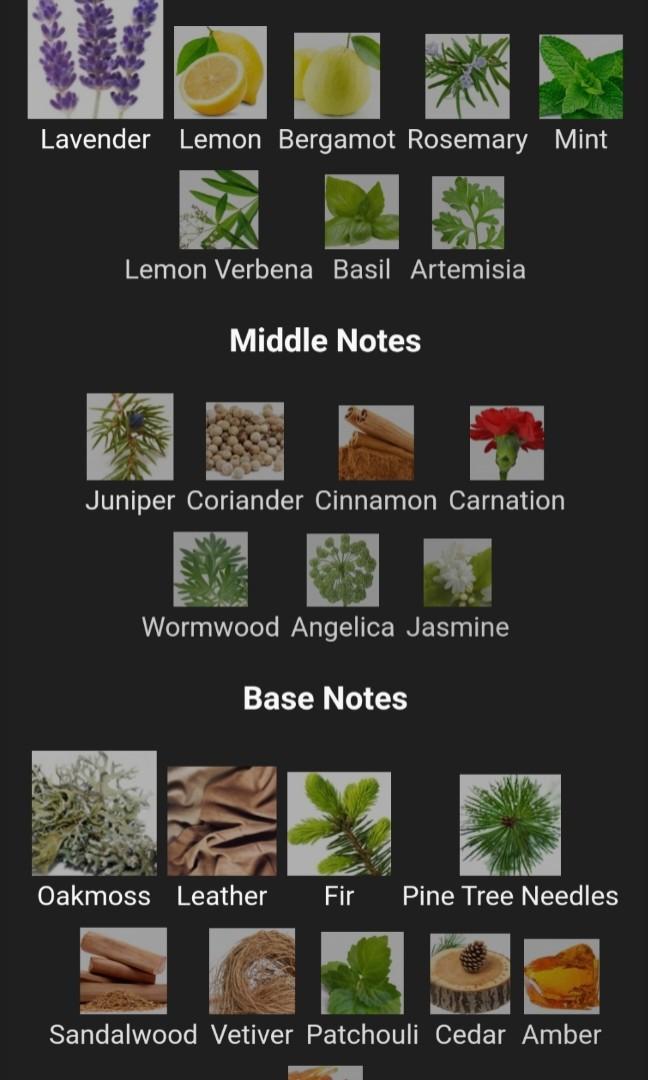The height and width of the screenshot is (1080, 648).
Task: Select the Bergamot note tile
Action: pyautogui.click(x=337, y=75)
